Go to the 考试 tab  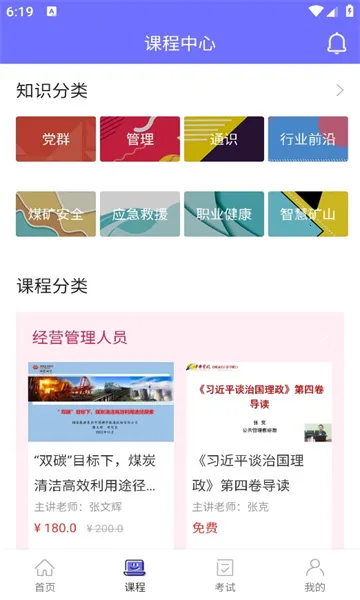[x=225, y=575]
